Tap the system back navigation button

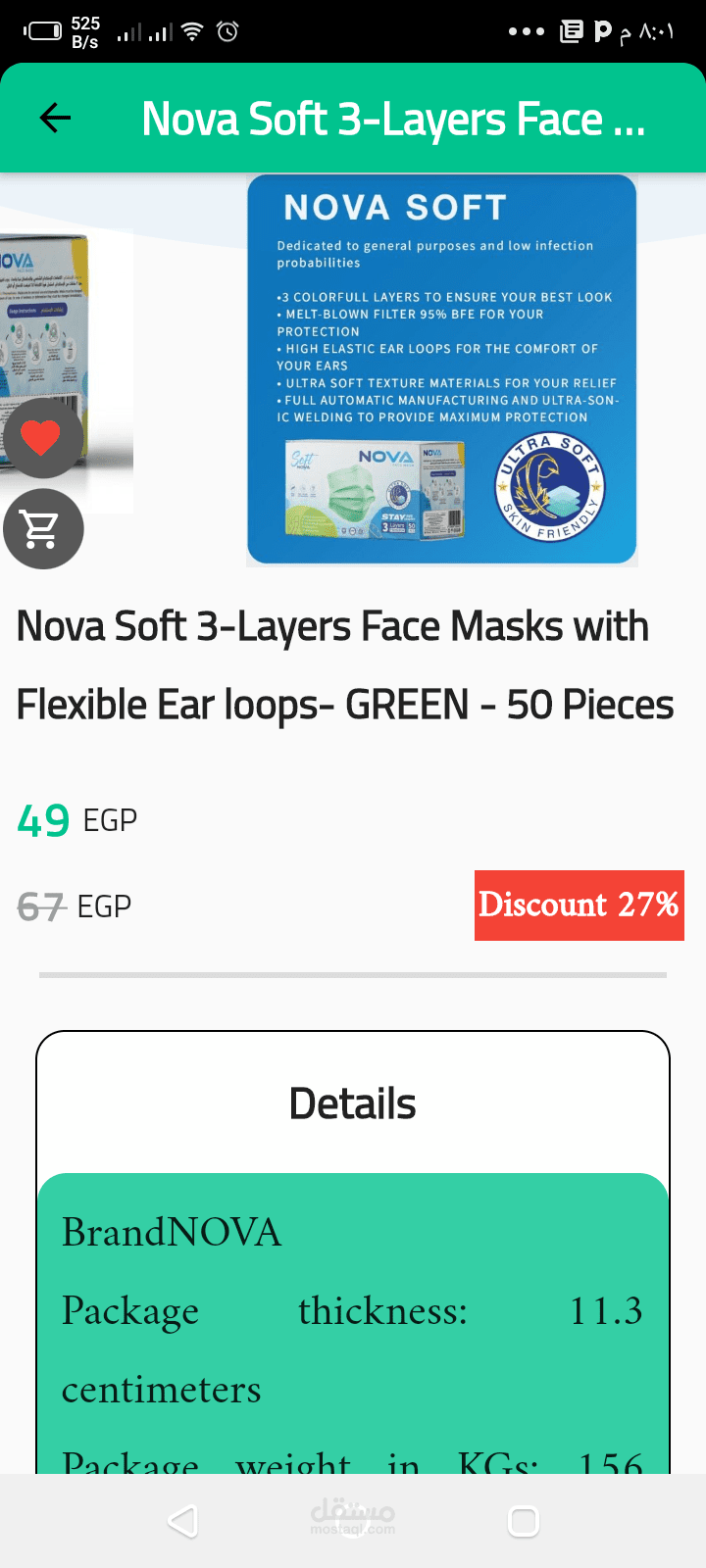(183, 1521)
